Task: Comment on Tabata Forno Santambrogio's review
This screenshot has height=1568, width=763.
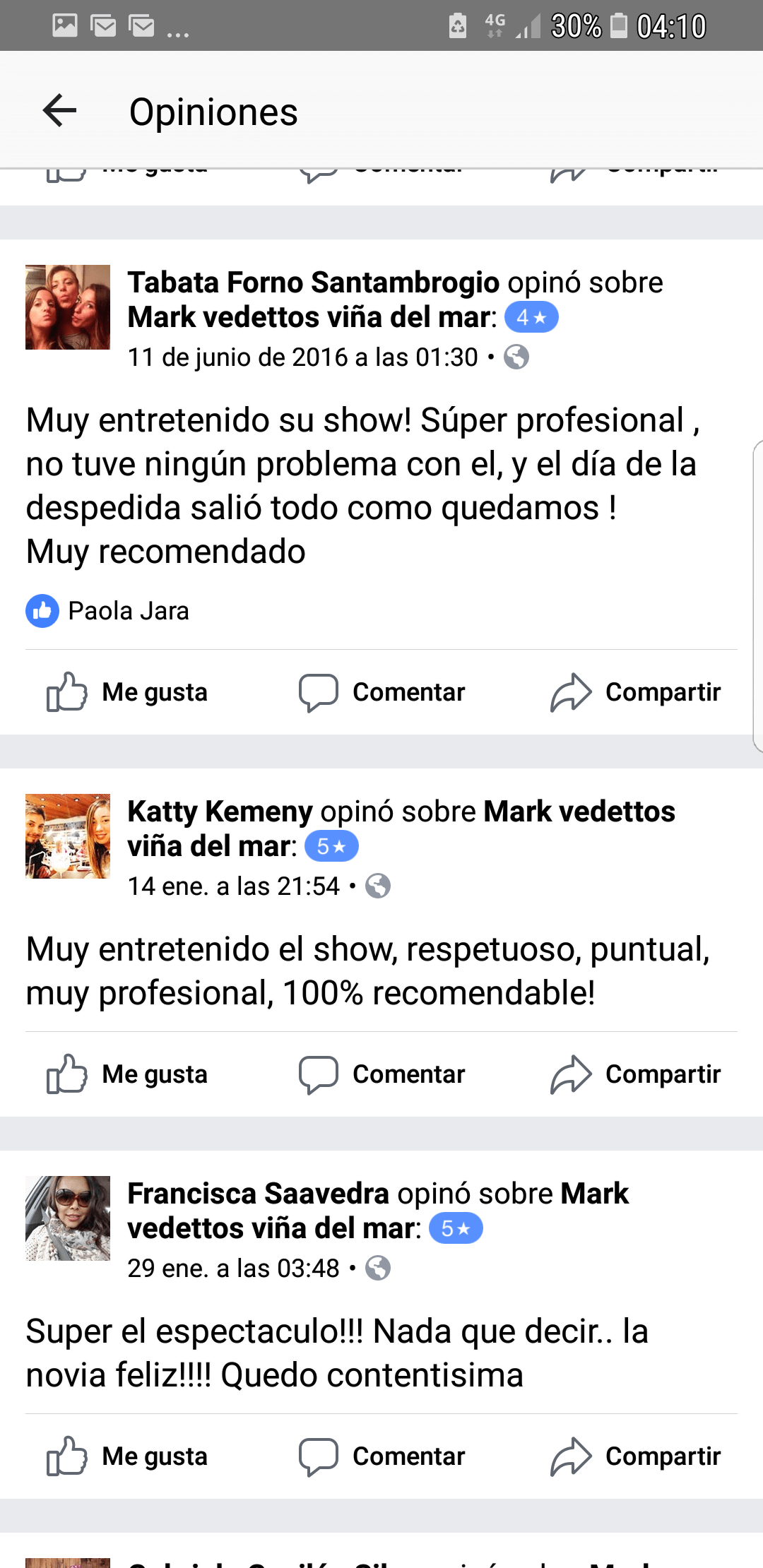Action: tap(381, 692)
